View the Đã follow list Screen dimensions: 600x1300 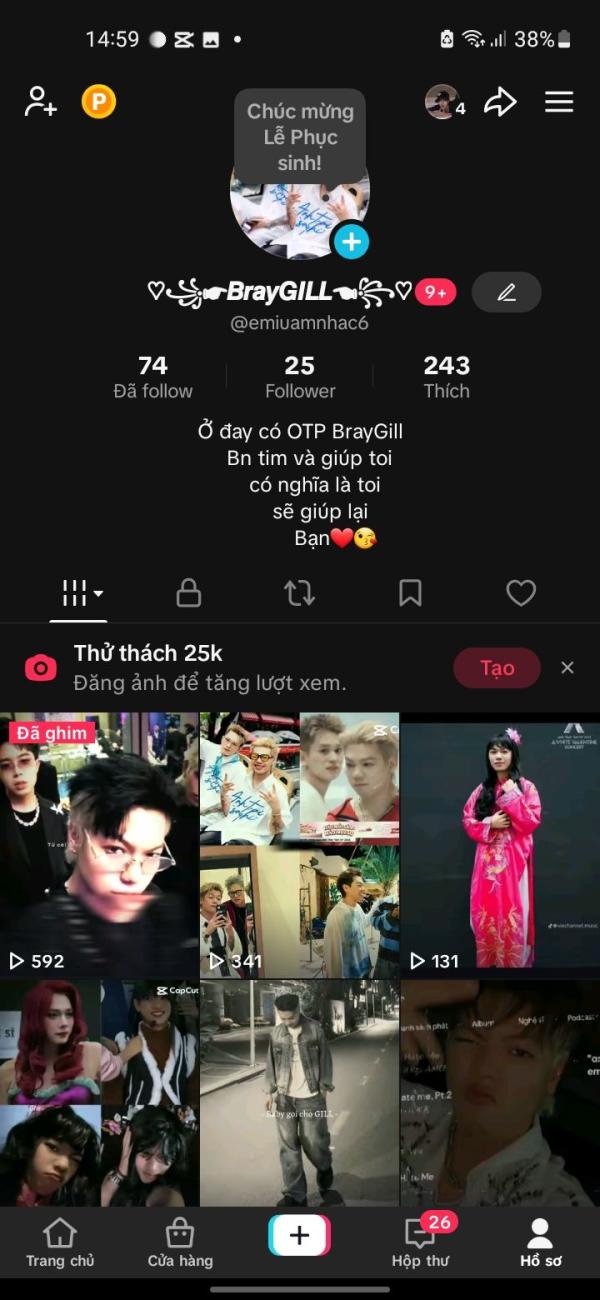153,377
